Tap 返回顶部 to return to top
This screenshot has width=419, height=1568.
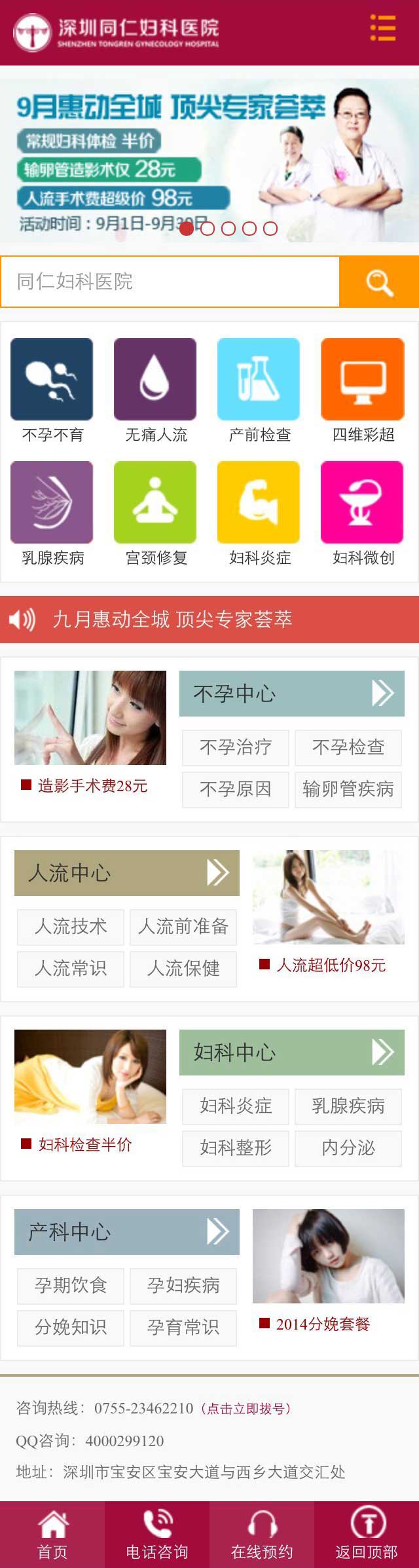367,1534
